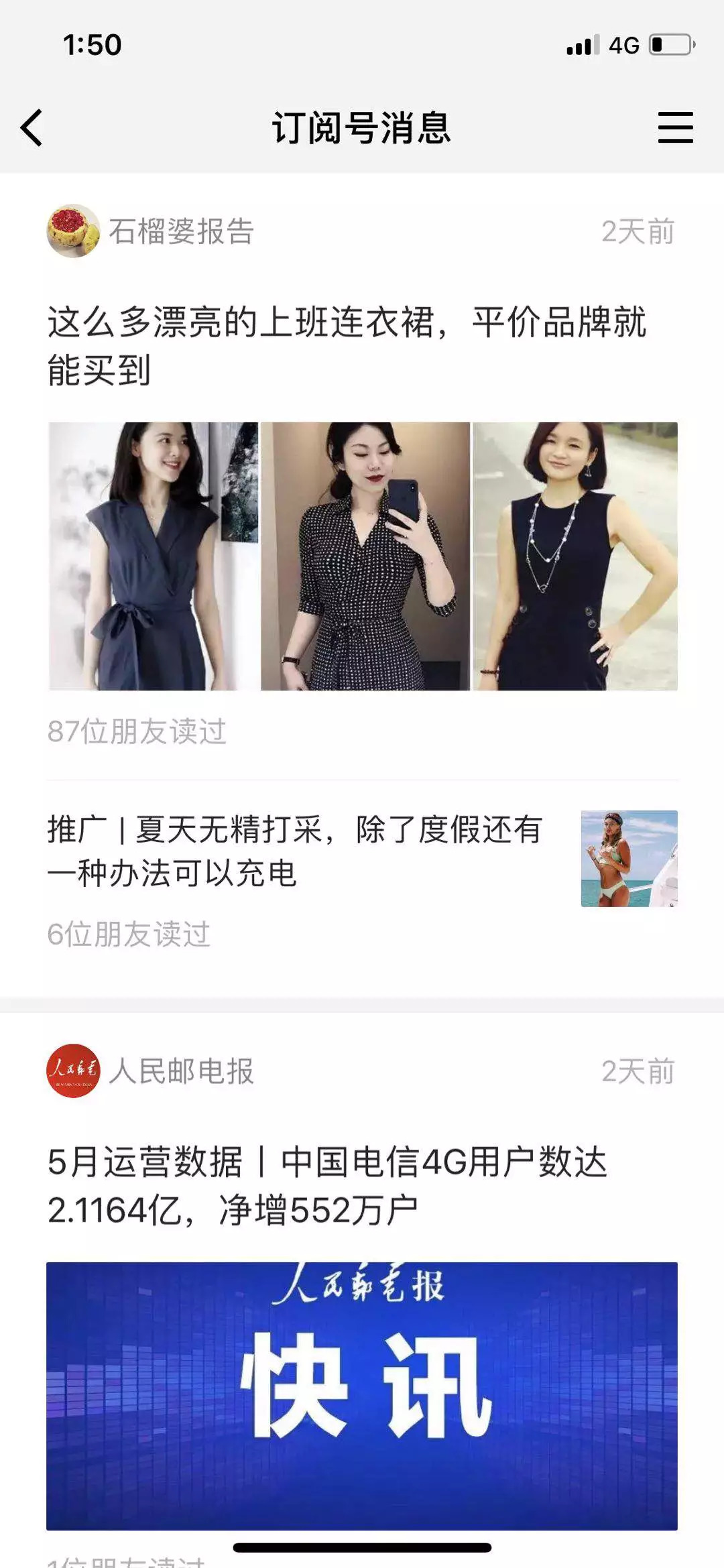Open the 5月运营数据 中国电信4G article
The image size is (724, 1568).
[327, 1185]
